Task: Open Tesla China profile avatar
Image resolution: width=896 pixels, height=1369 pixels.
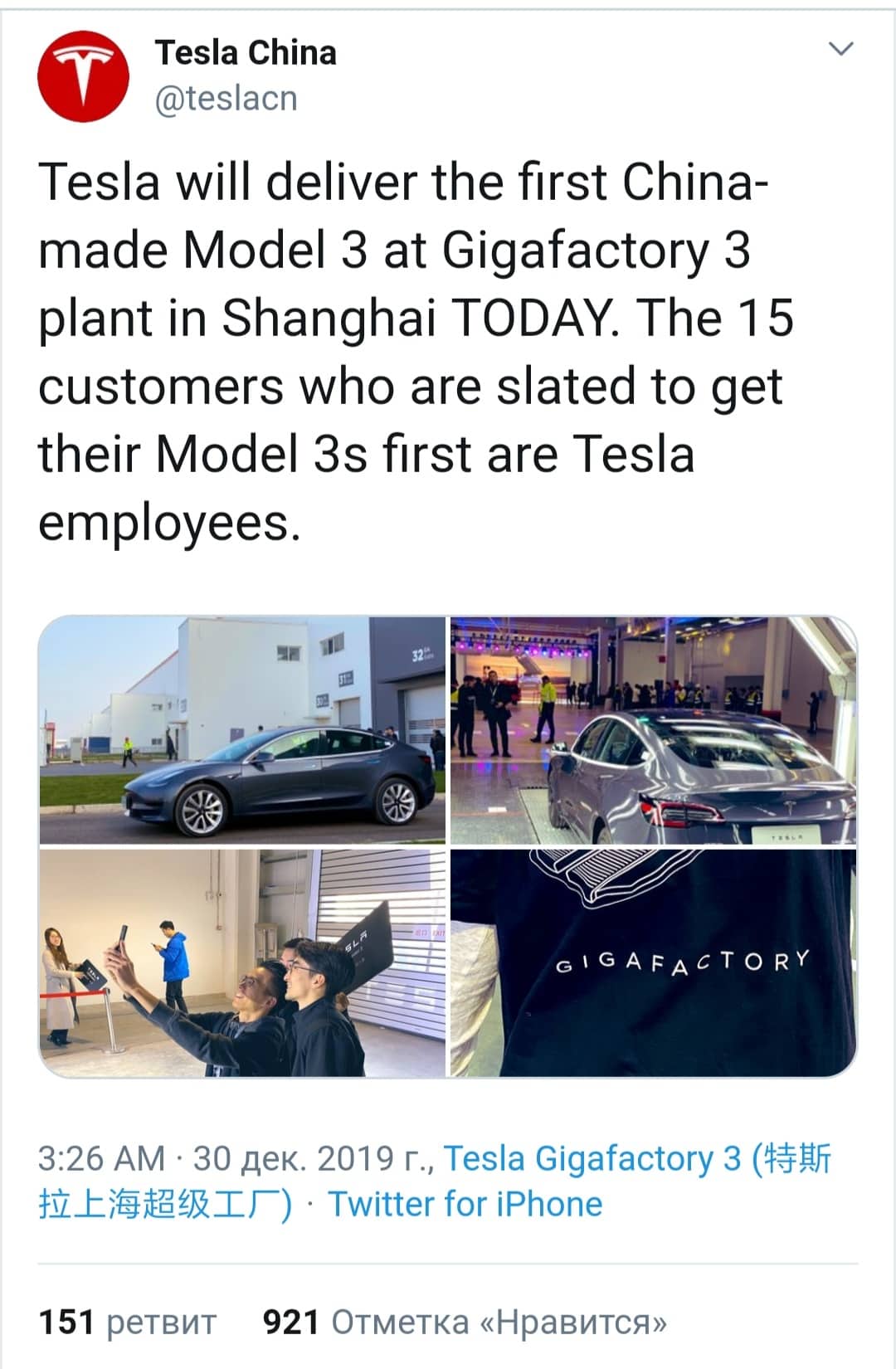Action: point(83,76)
